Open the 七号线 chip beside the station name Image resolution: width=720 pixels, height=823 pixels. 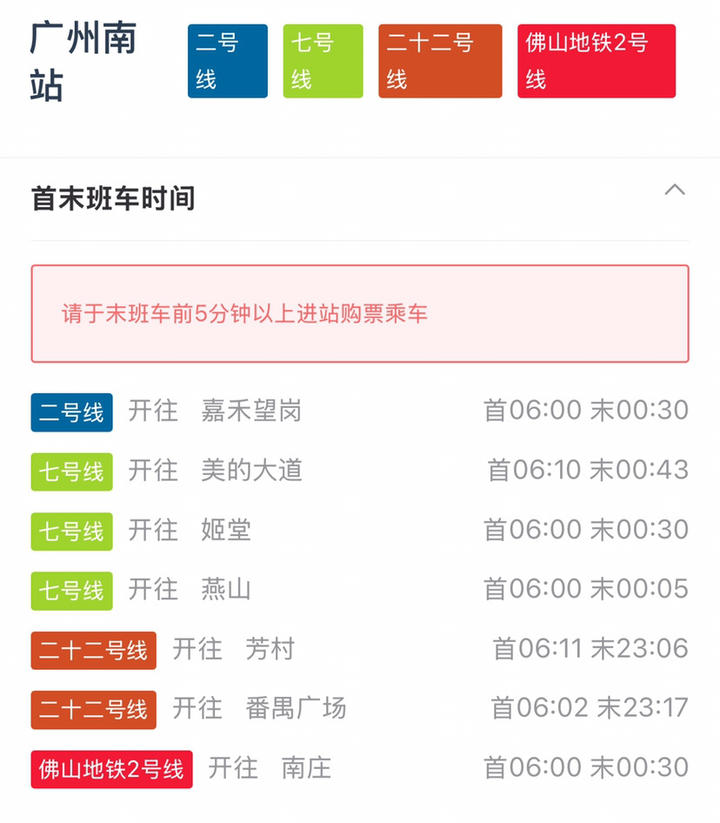322,61
